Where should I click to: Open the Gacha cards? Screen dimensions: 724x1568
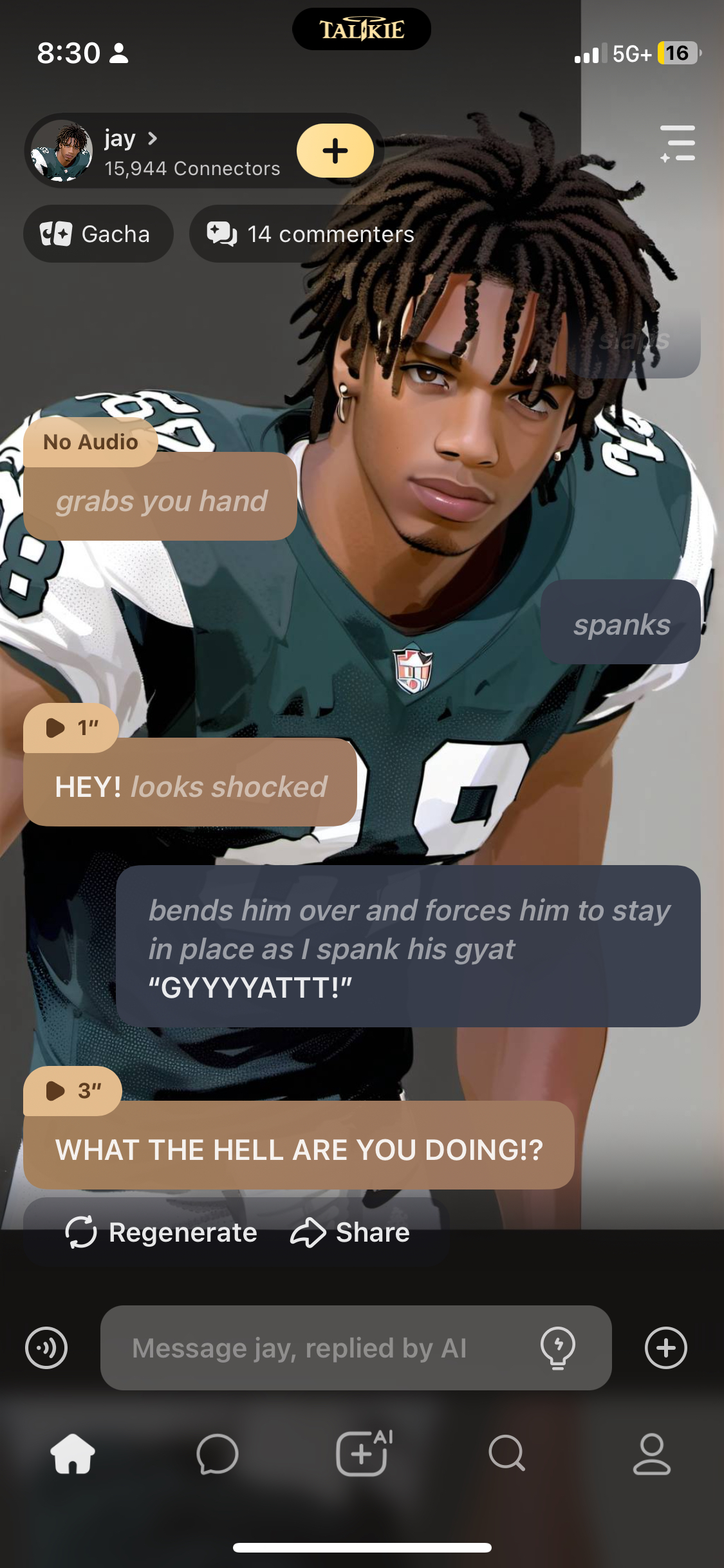coord(98,234)
